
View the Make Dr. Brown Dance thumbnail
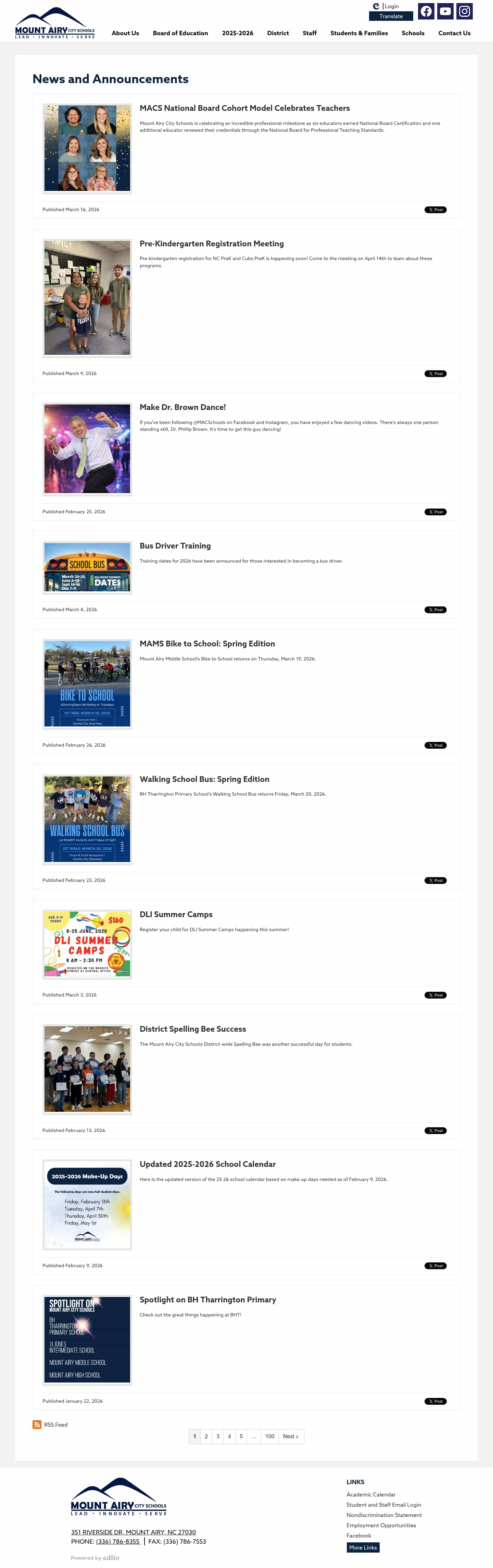pos(87,449)
